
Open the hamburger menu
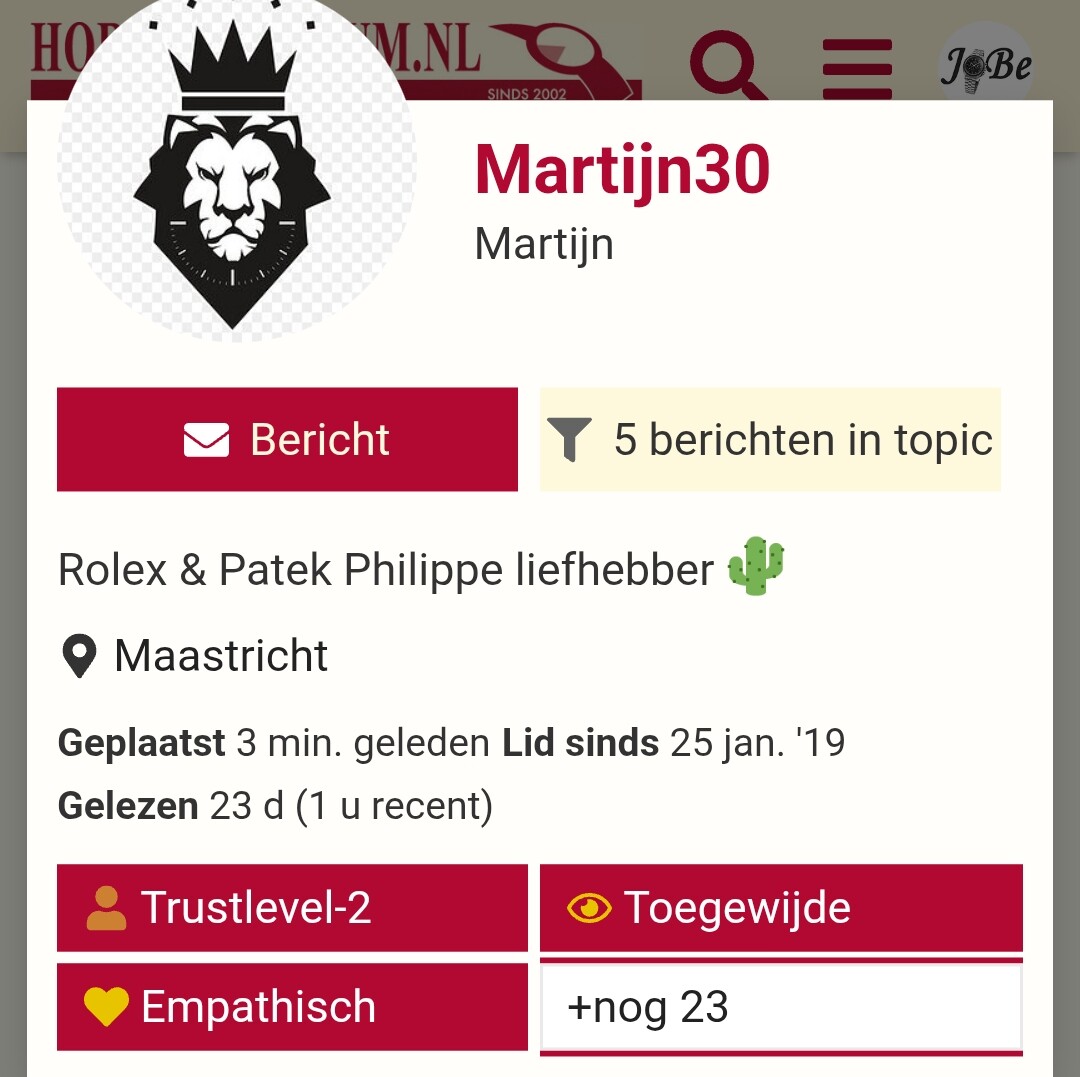(857, 68)
